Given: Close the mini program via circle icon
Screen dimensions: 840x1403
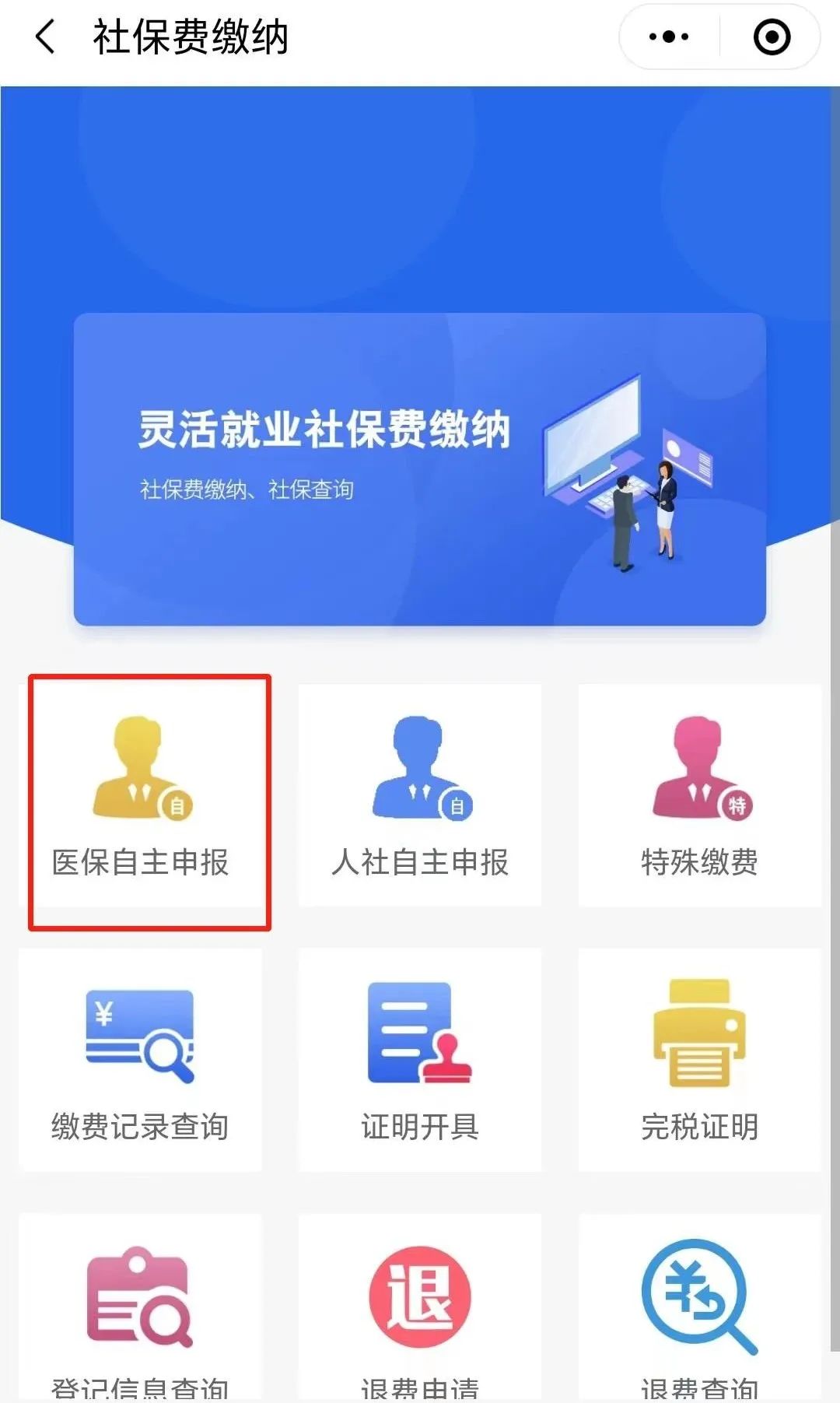Looking at the screenshot, I should click(772, 37).
